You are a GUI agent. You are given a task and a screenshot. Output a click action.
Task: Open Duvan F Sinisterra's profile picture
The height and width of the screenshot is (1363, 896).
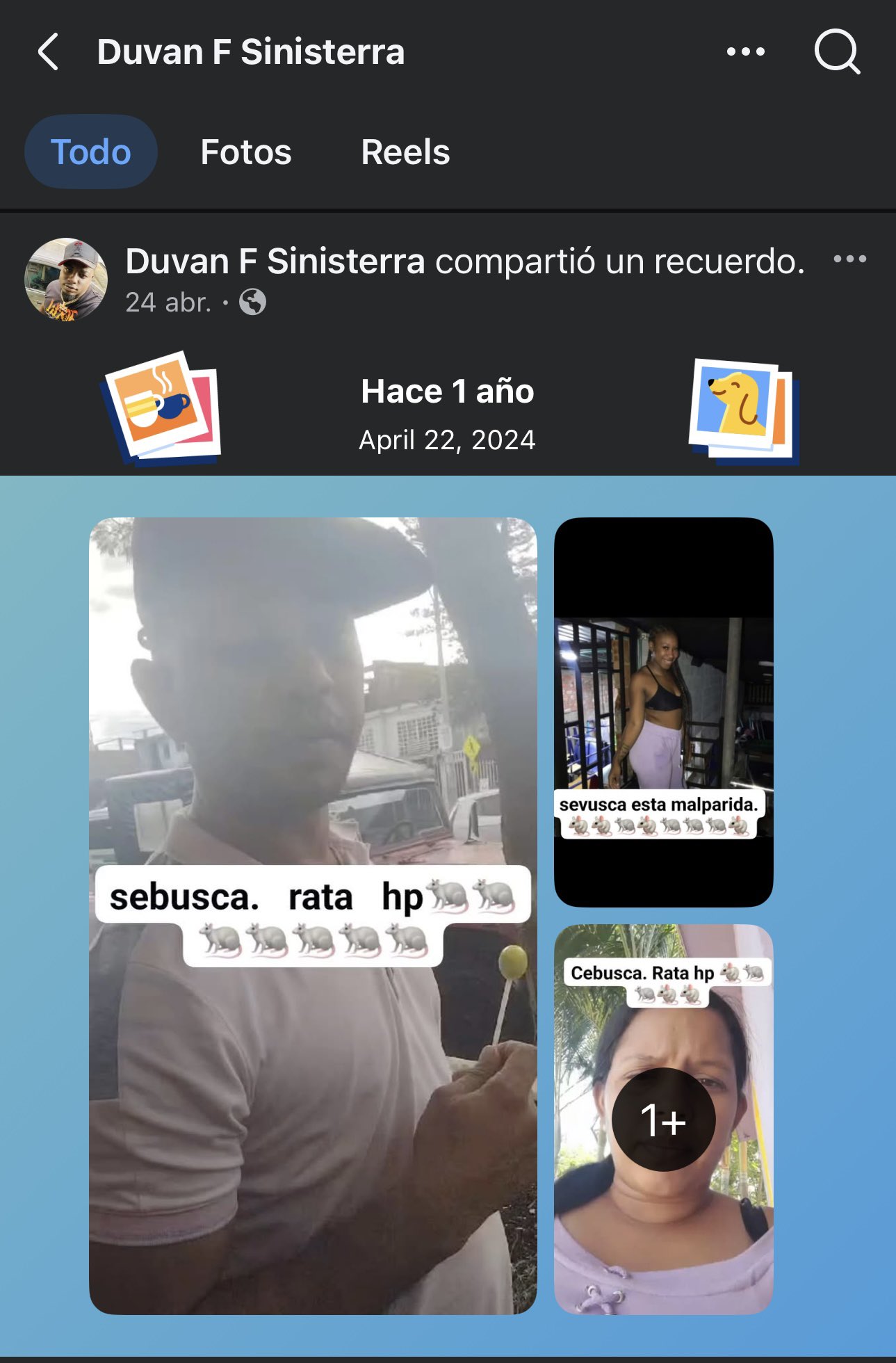click(x=66, y=280)
